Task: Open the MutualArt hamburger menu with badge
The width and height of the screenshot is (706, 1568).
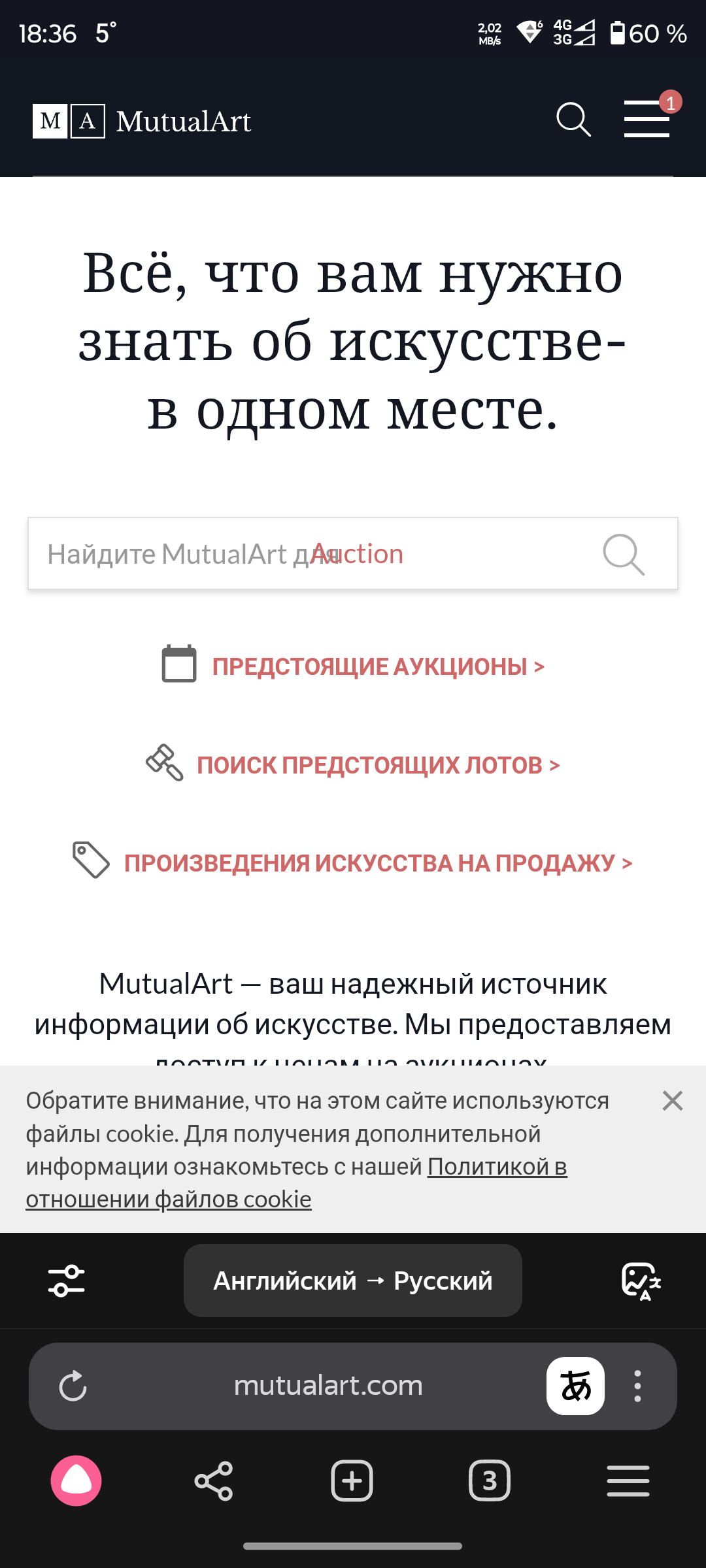Action: click(647, 119)
